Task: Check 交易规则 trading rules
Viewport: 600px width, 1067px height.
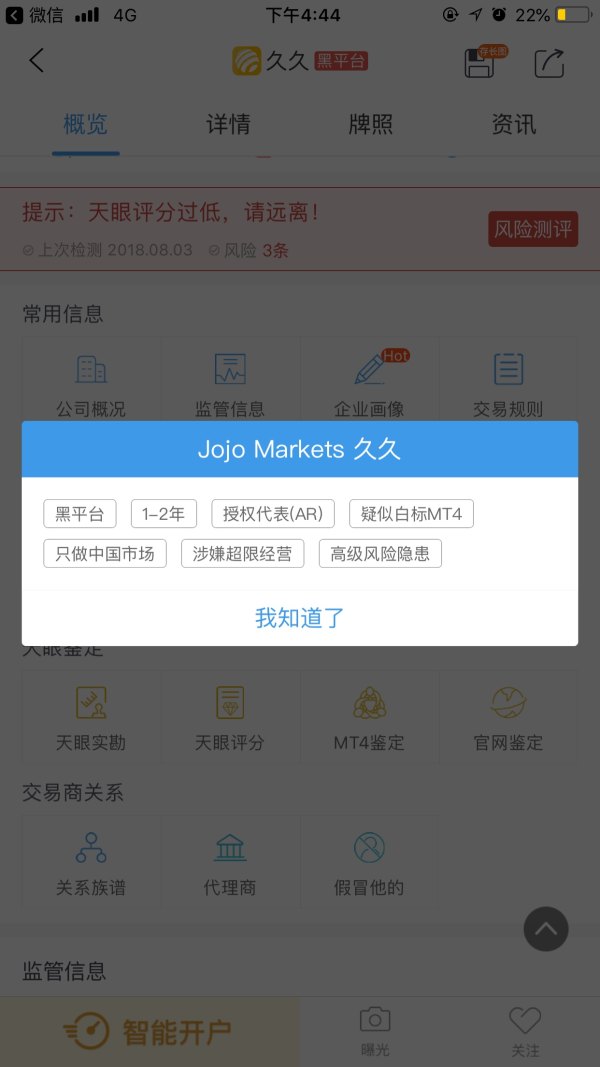Action: [x=508, y=383]
